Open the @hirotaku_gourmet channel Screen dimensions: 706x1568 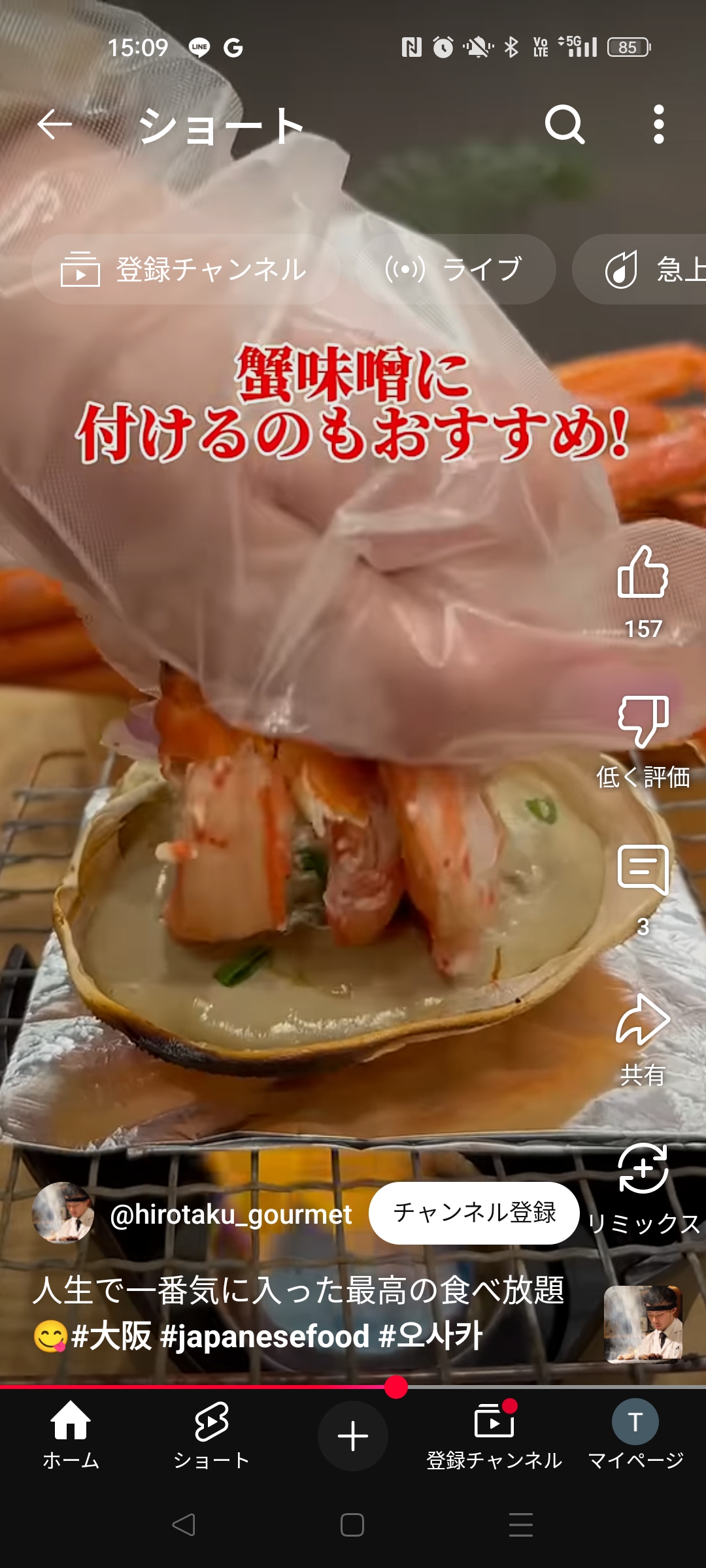click(231, 1214)
